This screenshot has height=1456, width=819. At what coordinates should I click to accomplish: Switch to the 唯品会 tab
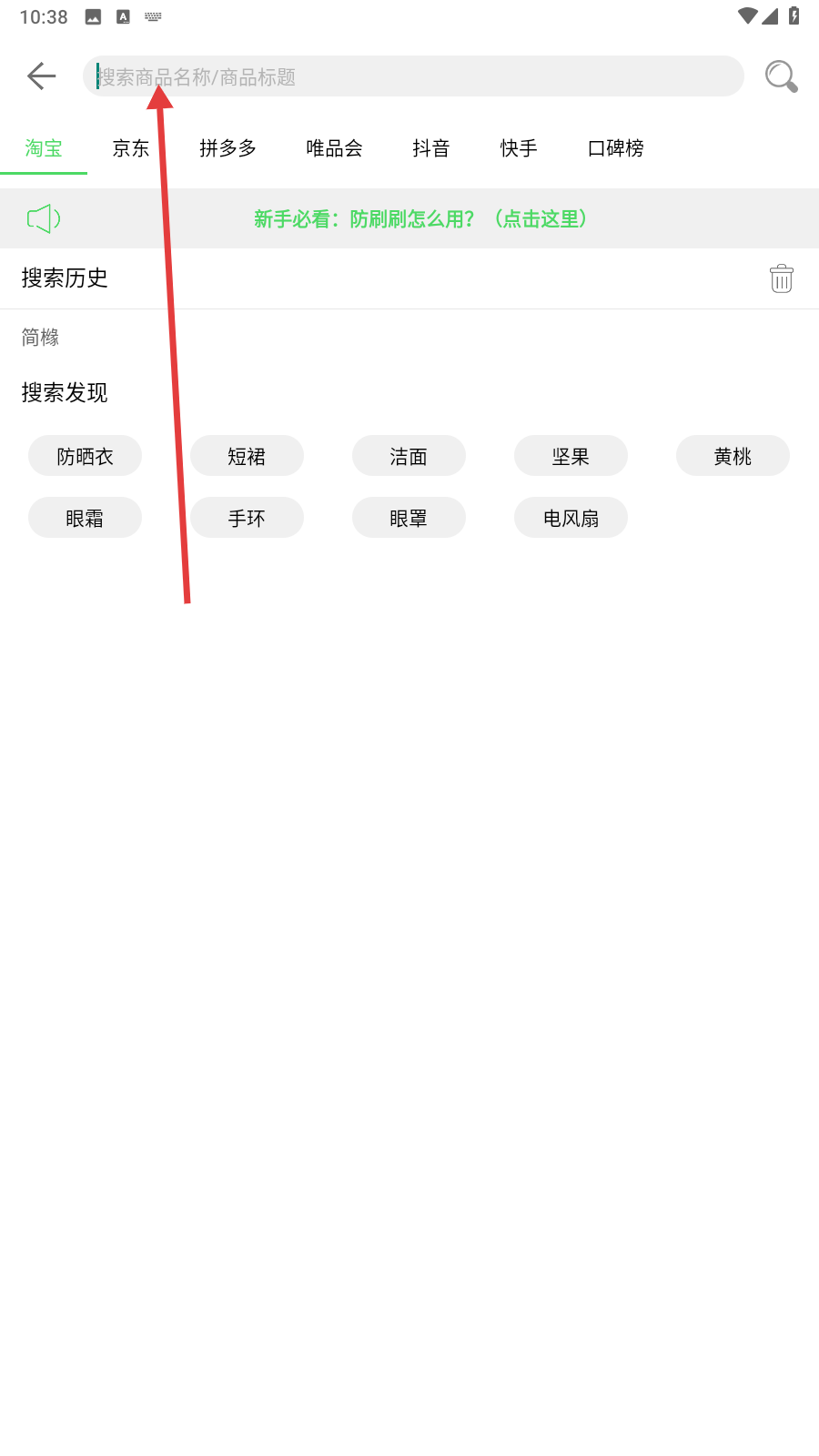click(x=334, y=148)
